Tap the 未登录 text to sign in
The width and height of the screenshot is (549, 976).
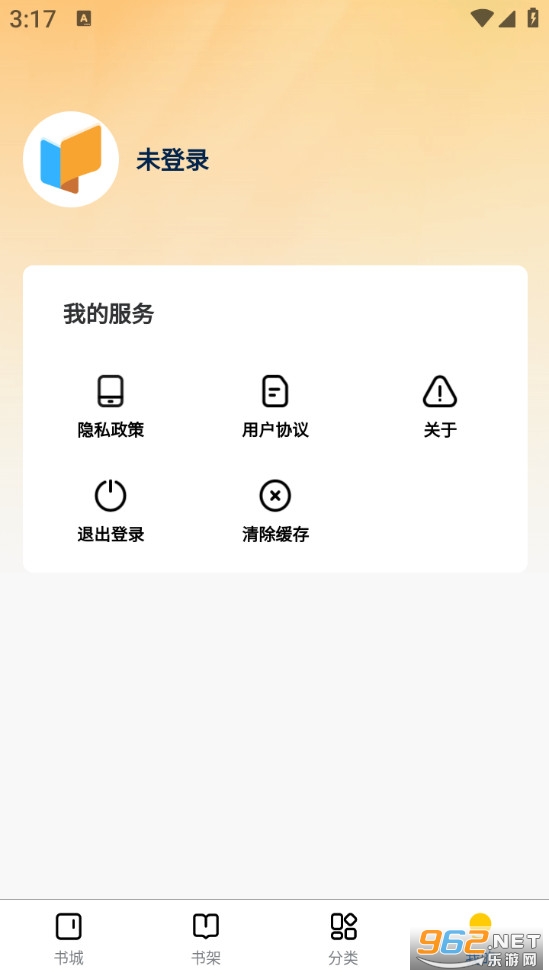point(172,160)
